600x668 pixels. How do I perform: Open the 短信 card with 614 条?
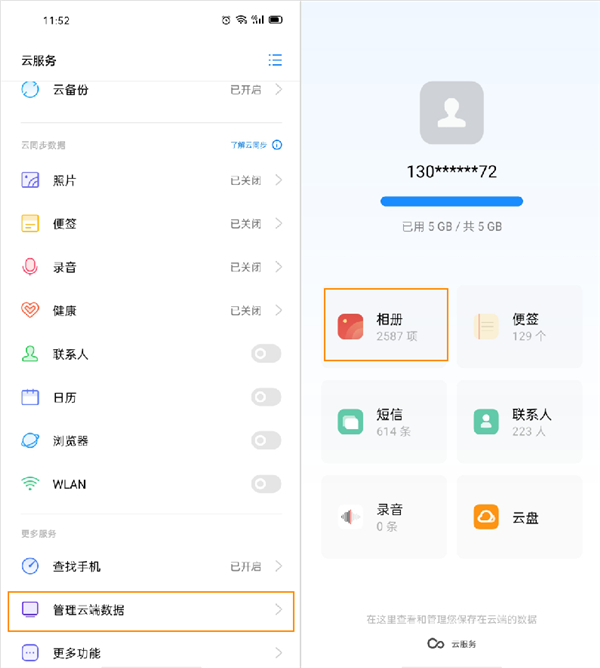pos(386,421)
